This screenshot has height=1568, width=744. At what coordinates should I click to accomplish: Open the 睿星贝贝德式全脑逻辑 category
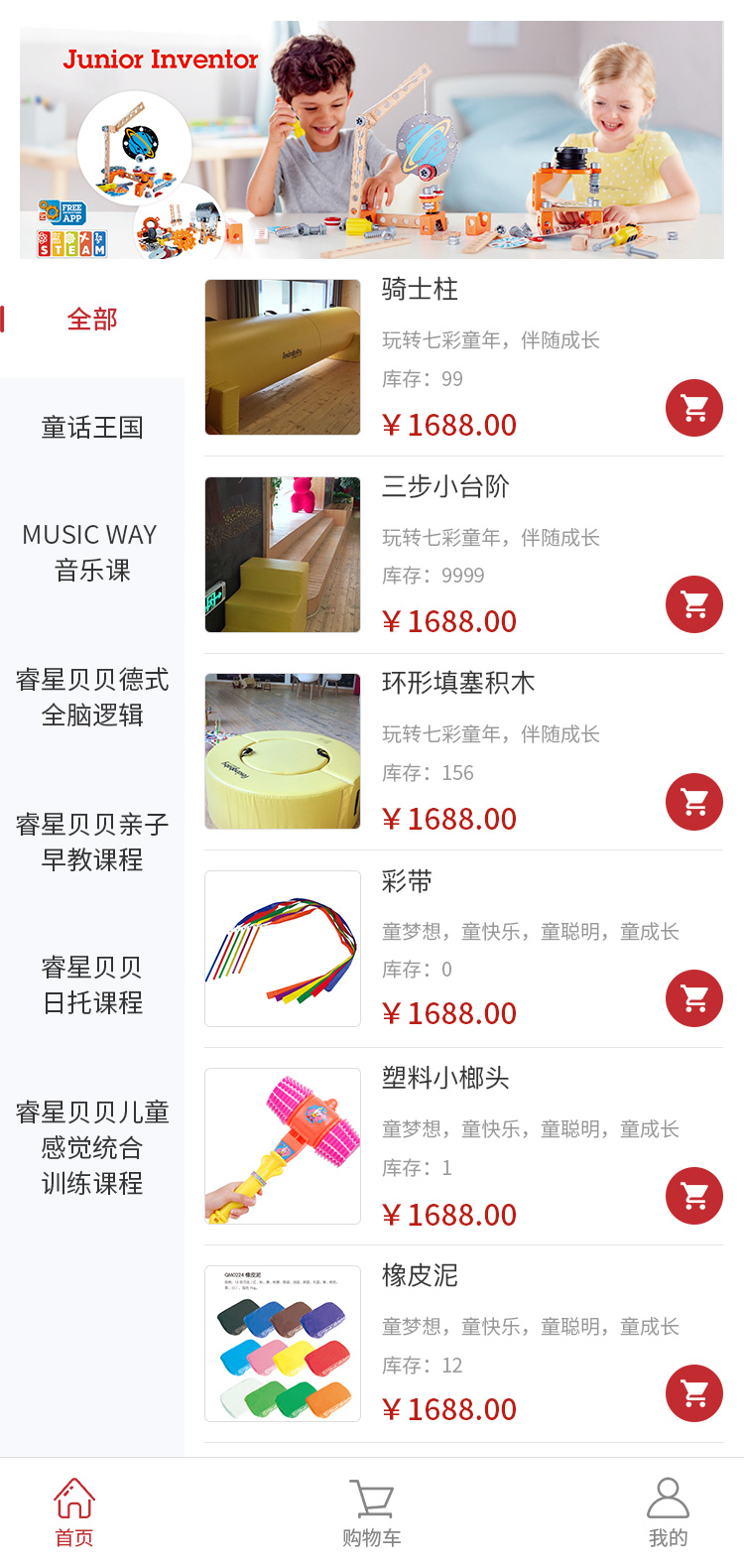(92, 698)
